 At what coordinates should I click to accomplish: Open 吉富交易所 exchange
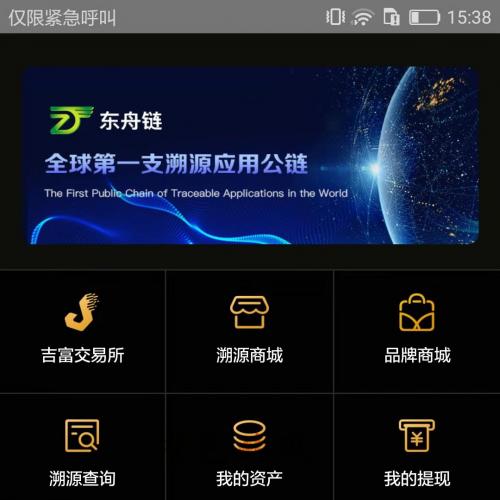(82, 332)
